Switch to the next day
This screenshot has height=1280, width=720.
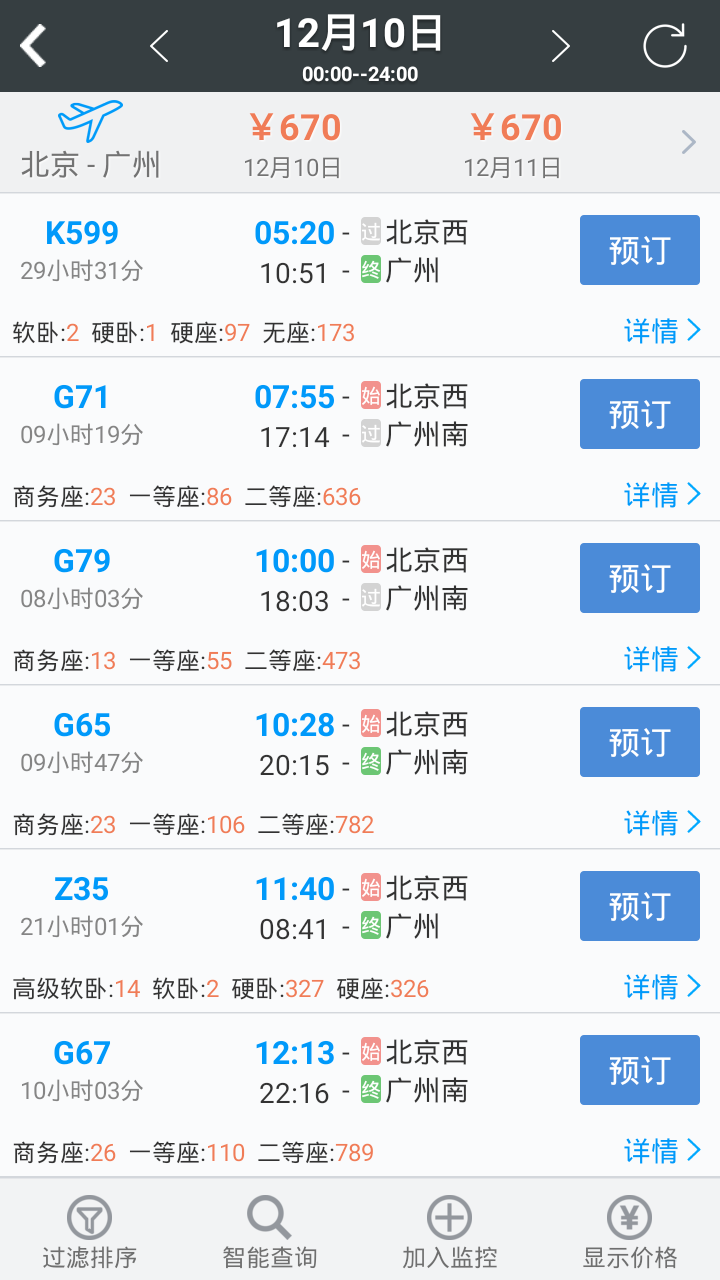click(560, 46)
